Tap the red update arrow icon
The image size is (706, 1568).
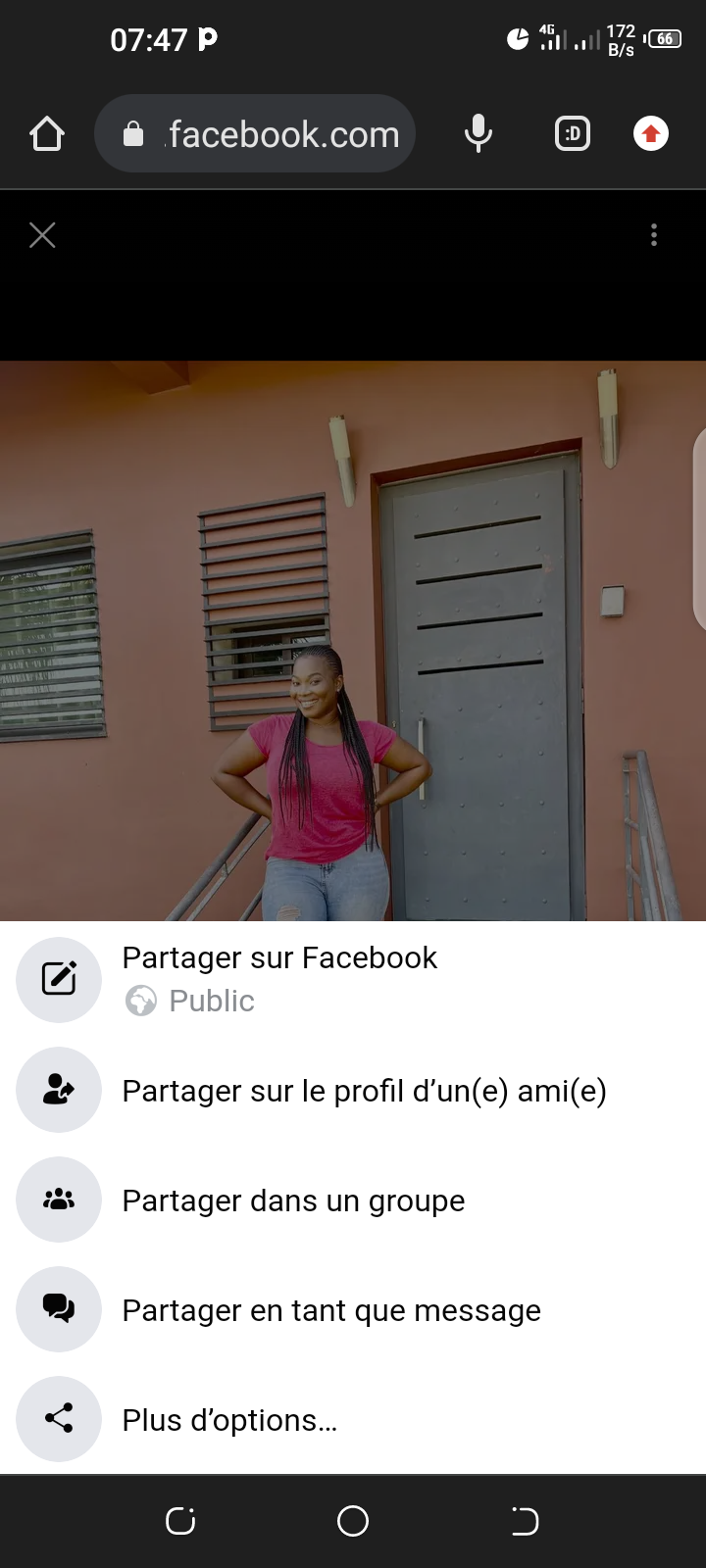click(x=651, y=134)
